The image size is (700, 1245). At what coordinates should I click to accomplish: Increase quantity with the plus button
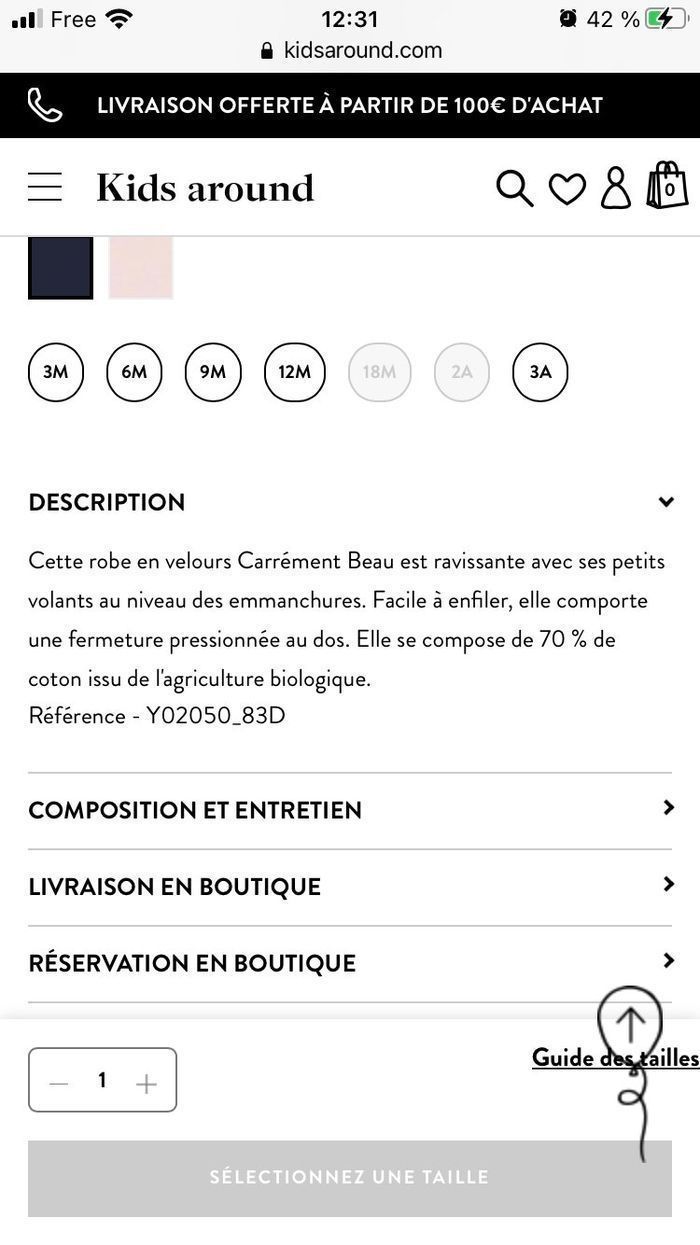(x=146, y=1083)
